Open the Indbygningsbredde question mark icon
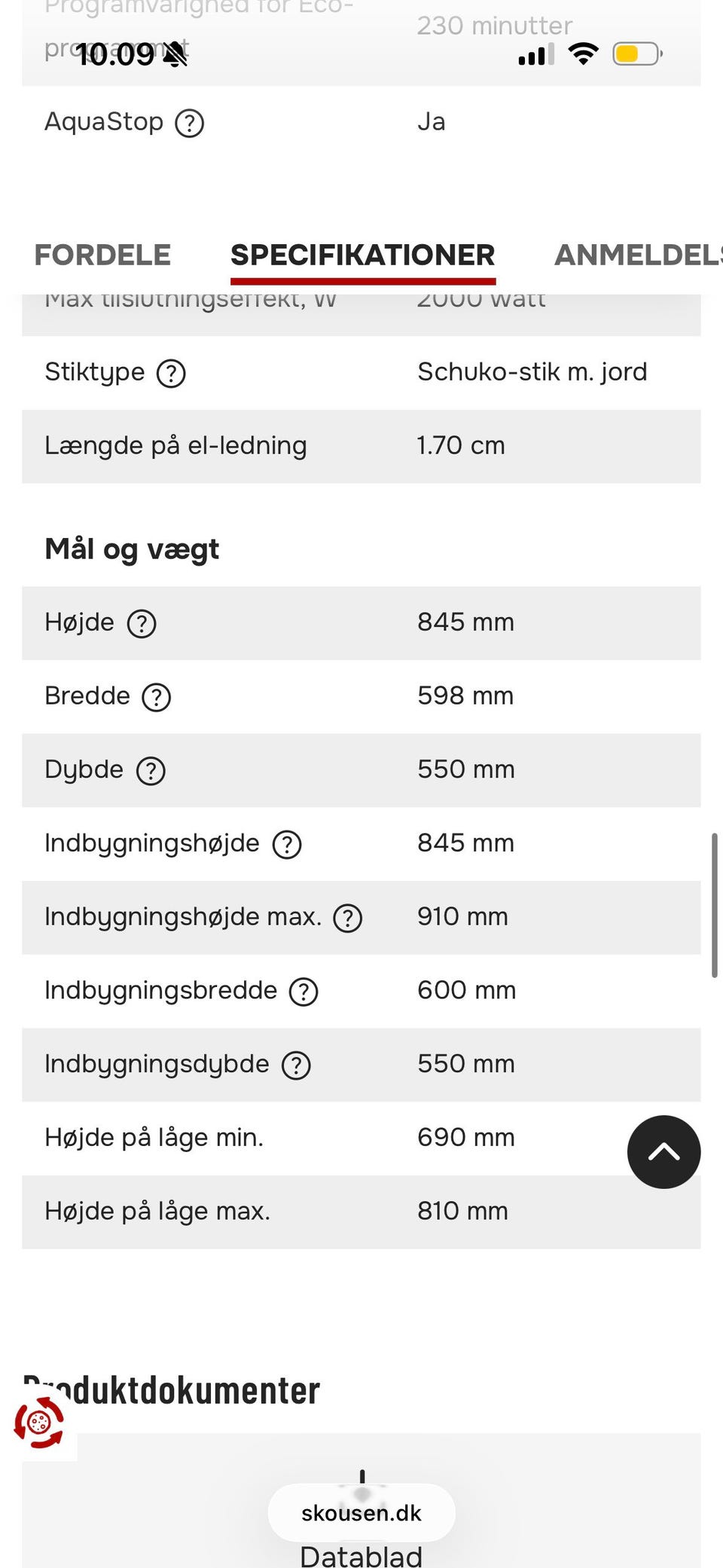 304,992
